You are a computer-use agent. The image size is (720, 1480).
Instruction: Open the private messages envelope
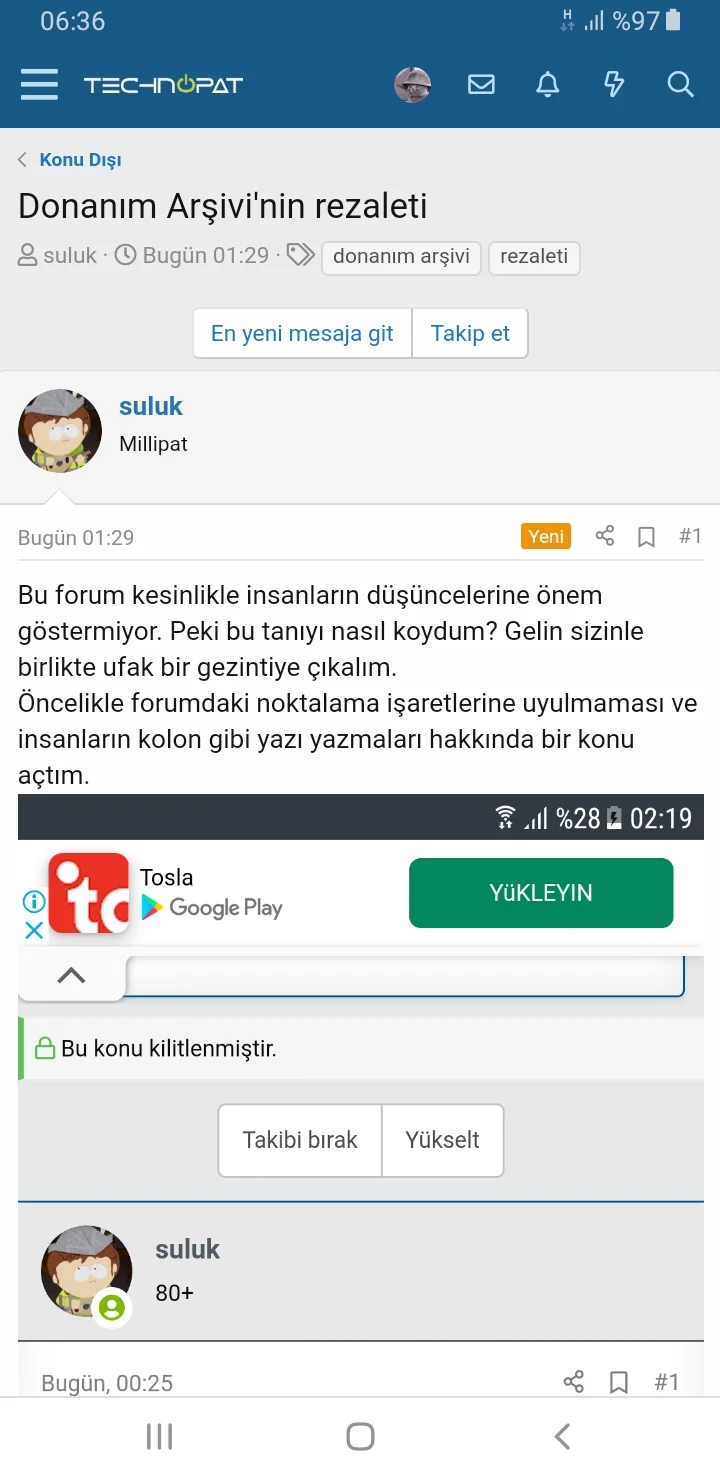point(481,85)
